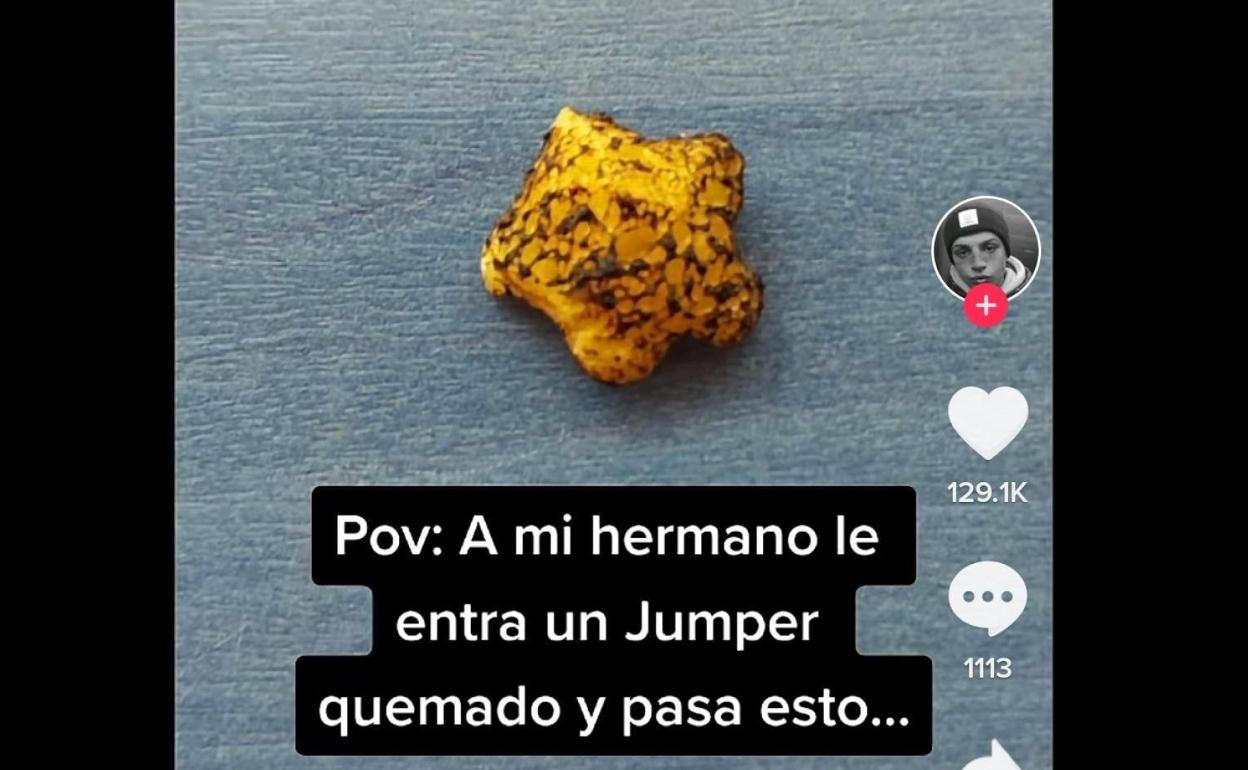Open the comments speech bubble
1248x770 pixels.
[987, 597]
